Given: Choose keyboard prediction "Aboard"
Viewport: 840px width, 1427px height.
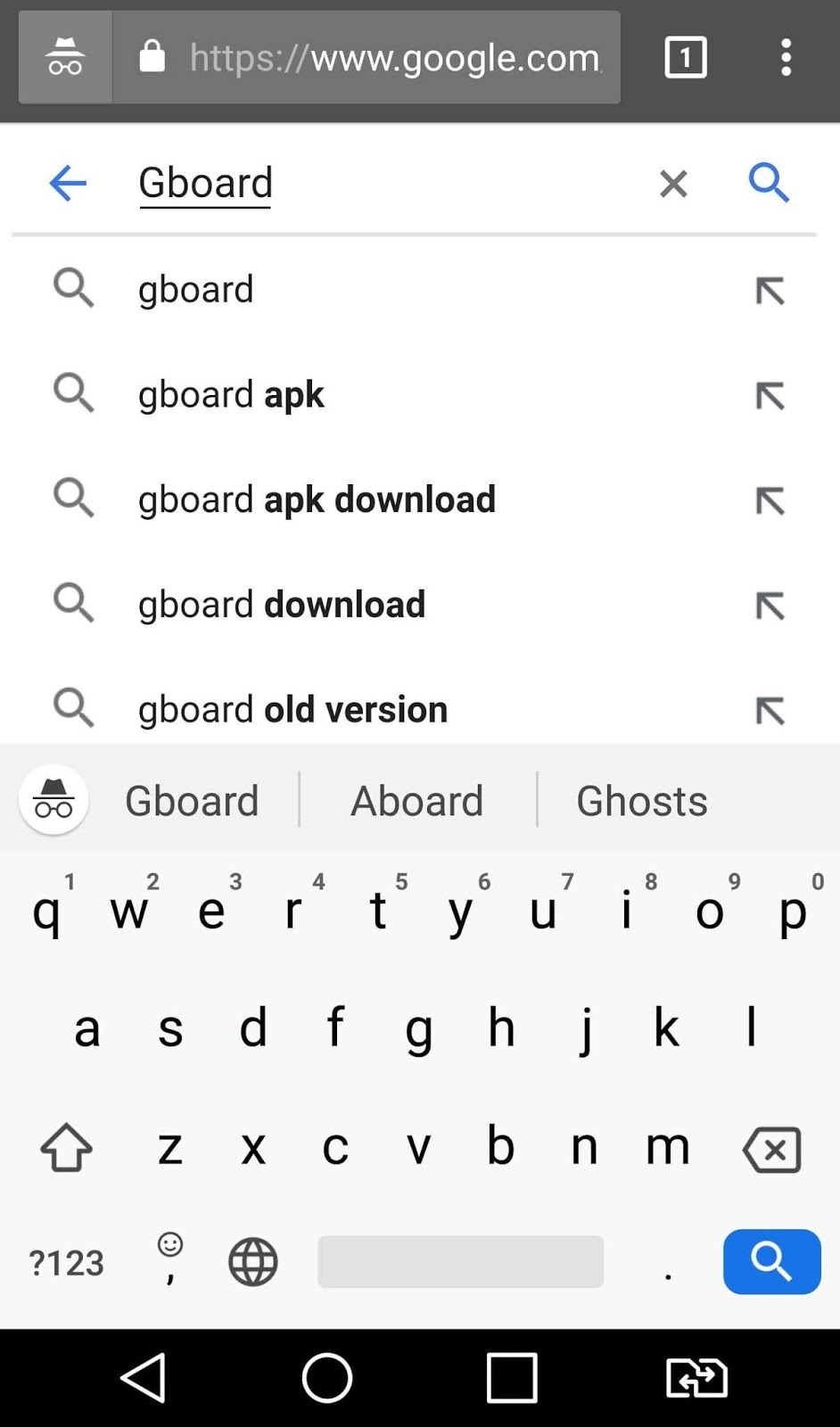Looking at the screenshot, I should pos(417,800).
